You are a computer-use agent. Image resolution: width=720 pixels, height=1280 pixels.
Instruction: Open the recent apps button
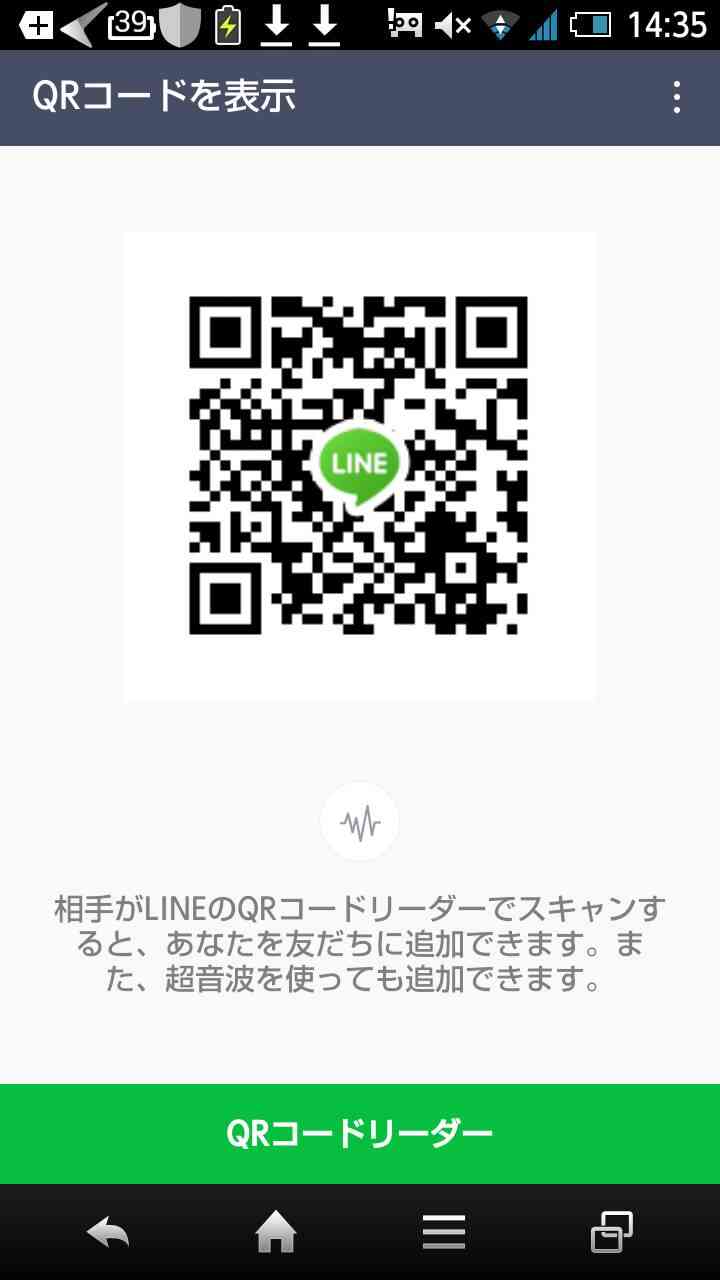pos(612,1232)
